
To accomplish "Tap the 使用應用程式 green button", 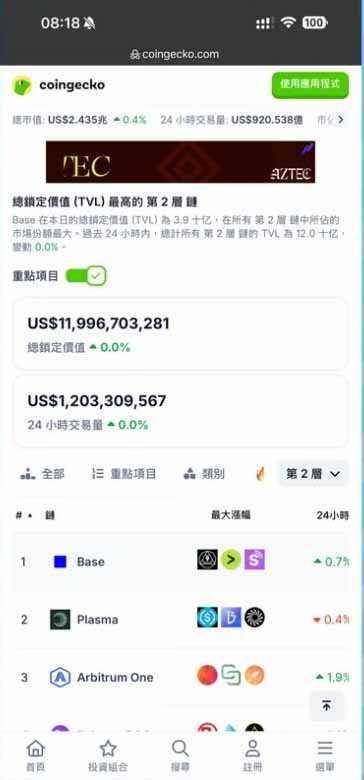I will coord(310,85).
